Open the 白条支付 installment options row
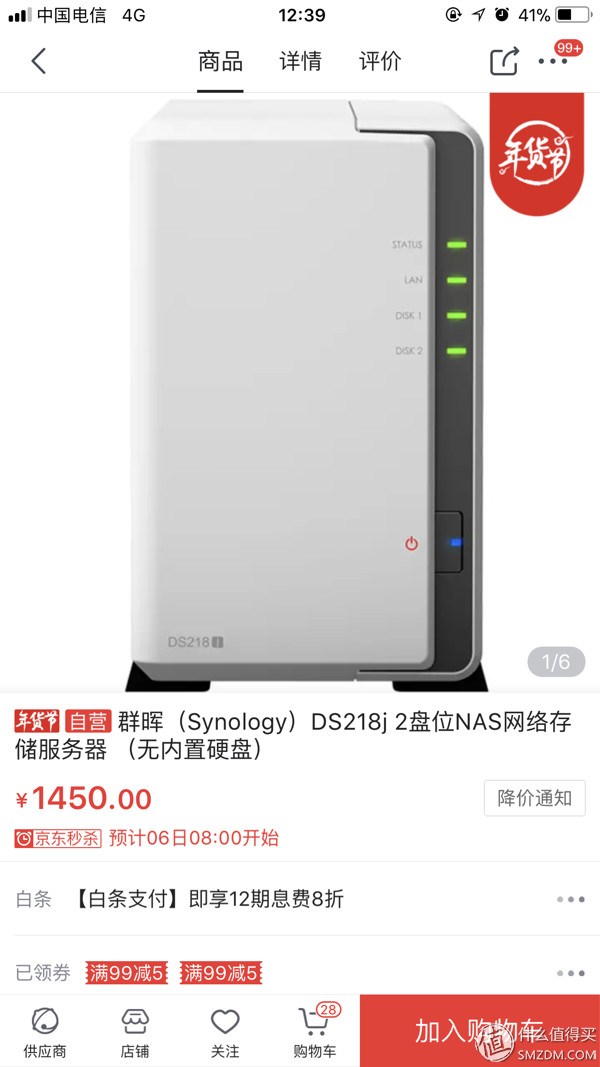 [x=300, y=899]
